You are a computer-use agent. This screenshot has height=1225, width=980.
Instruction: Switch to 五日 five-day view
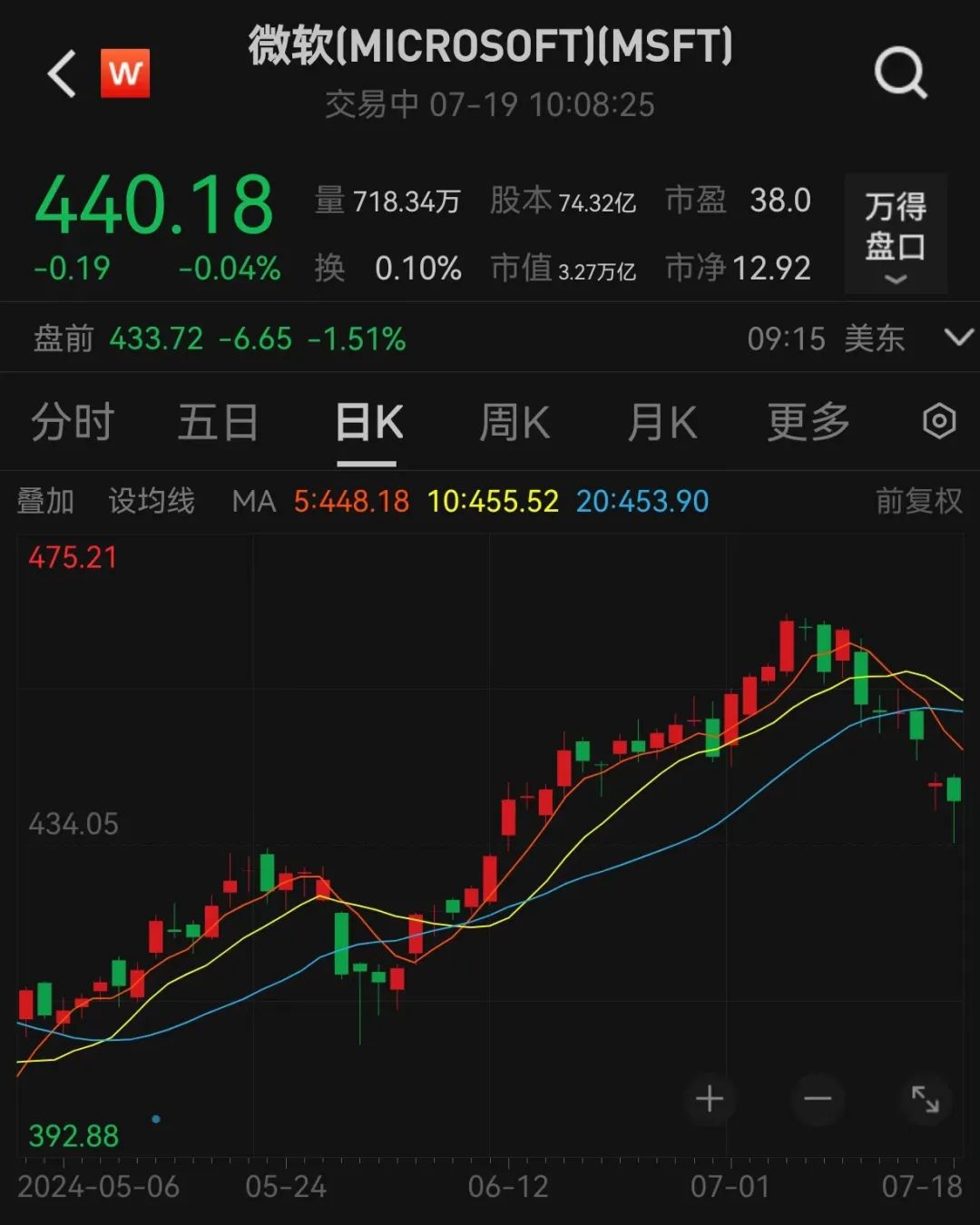click(218, 422)
